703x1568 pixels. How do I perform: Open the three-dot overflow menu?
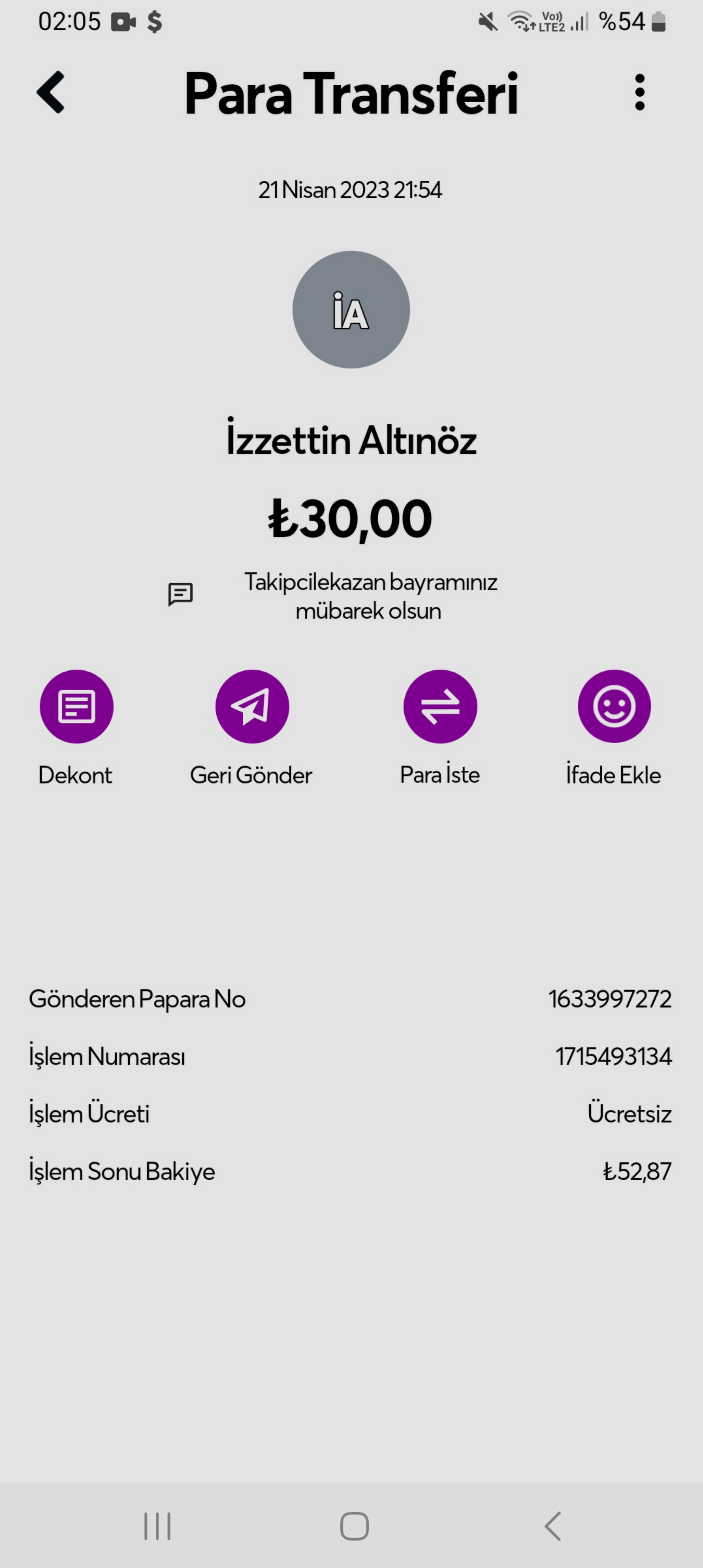pyautogui.click(x=639, y=93)
